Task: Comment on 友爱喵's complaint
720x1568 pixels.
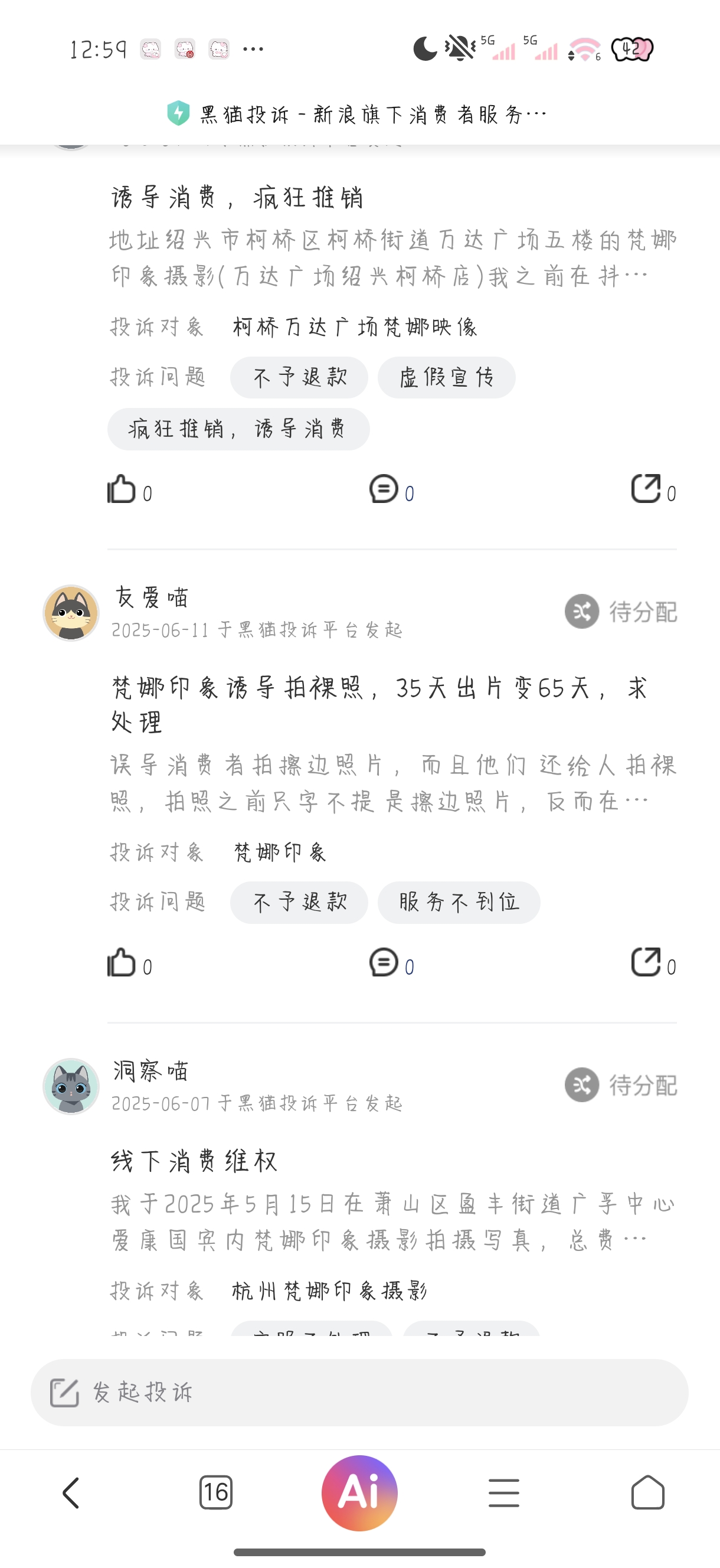Action: pos(384,963)
